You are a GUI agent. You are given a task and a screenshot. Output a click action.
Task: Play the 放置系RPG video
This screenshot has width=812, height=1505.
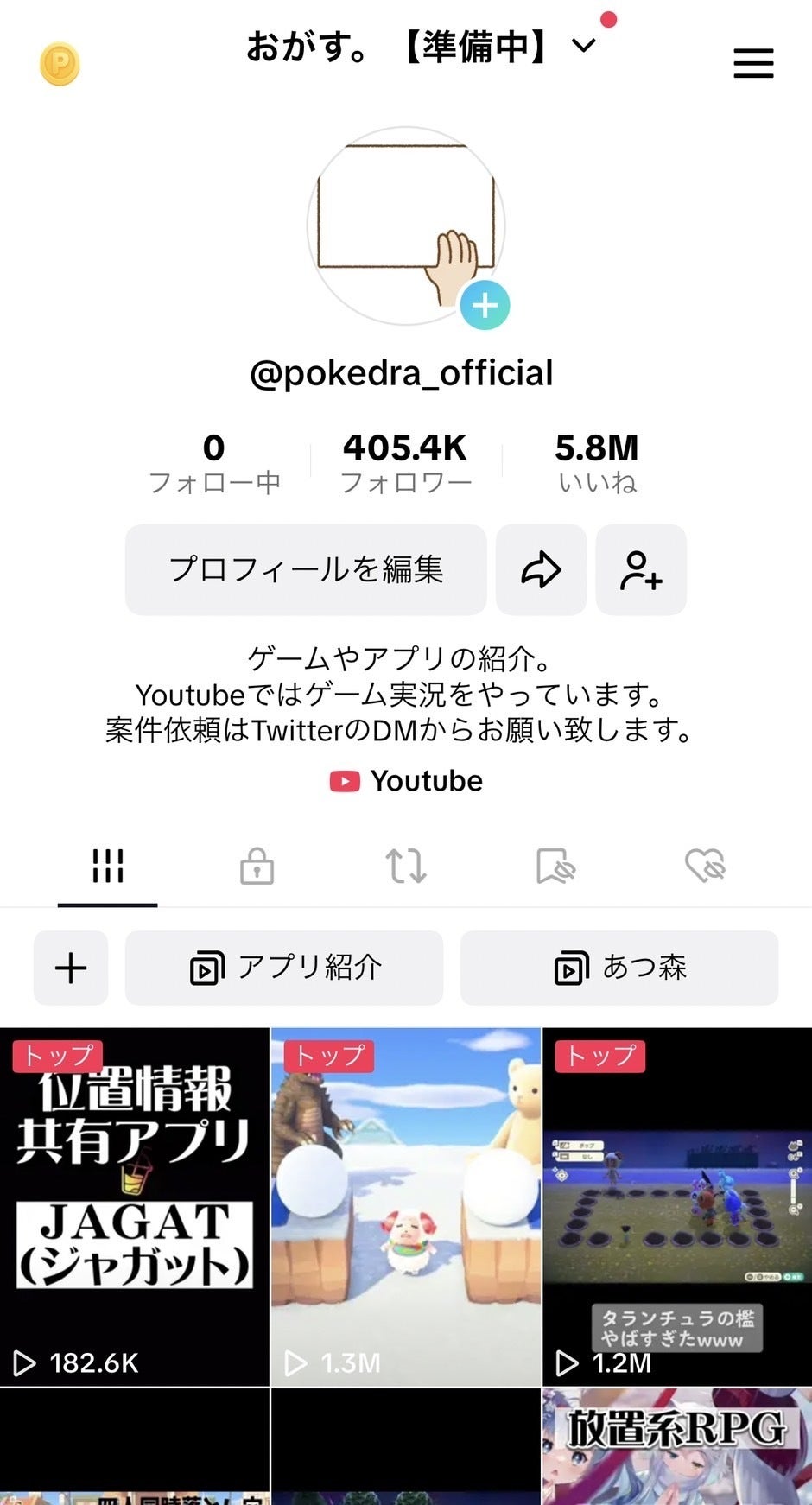(677, 1447)
